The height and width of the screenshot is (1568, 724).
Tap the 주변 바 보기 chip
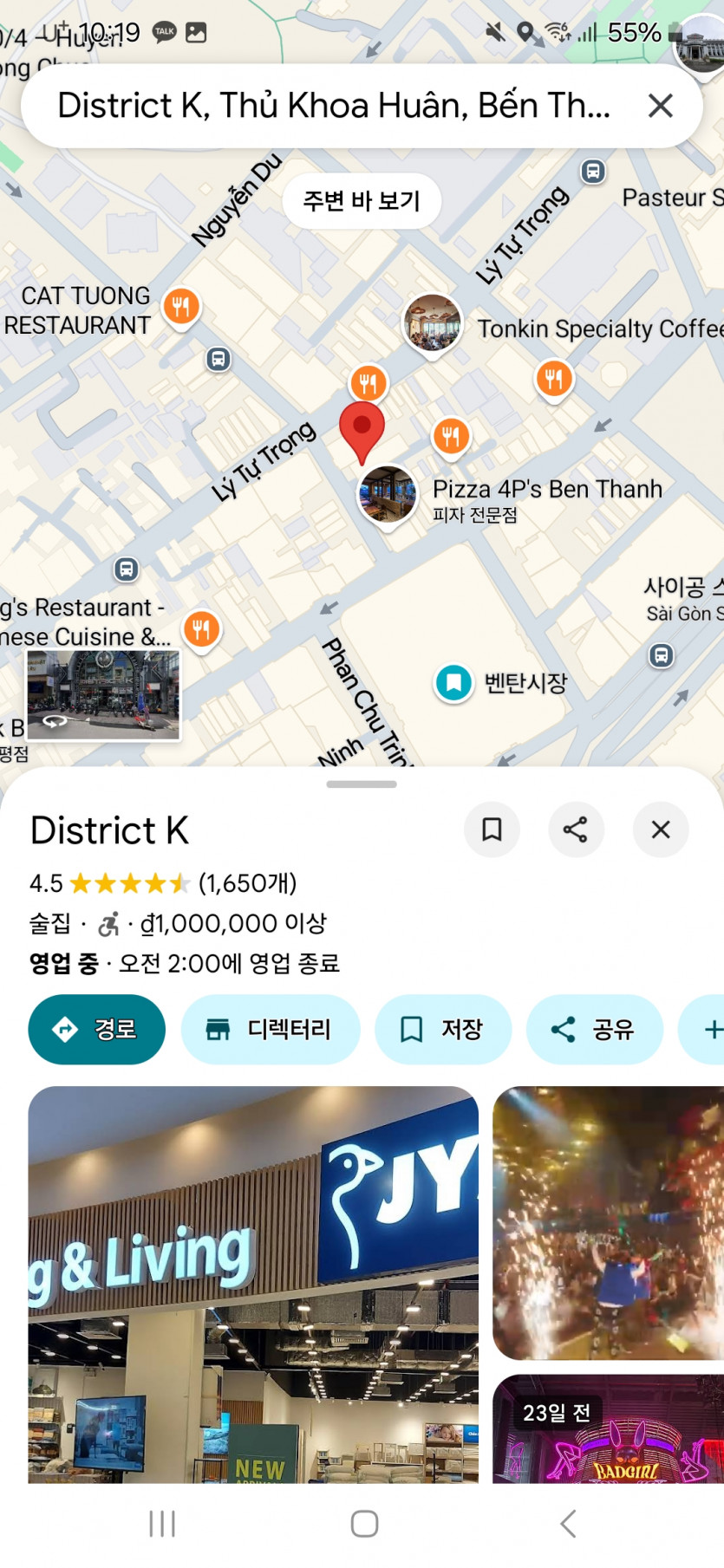(362, 201)
